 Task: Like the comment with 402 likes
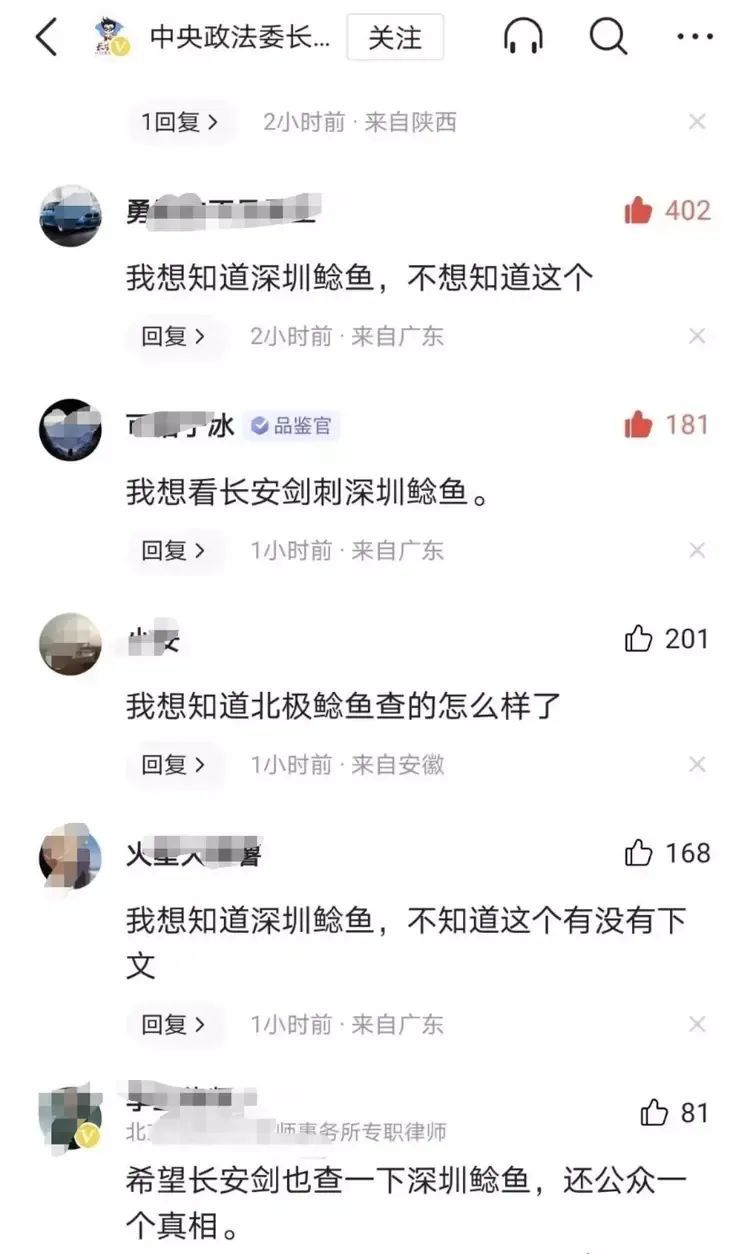coord(639,211)
